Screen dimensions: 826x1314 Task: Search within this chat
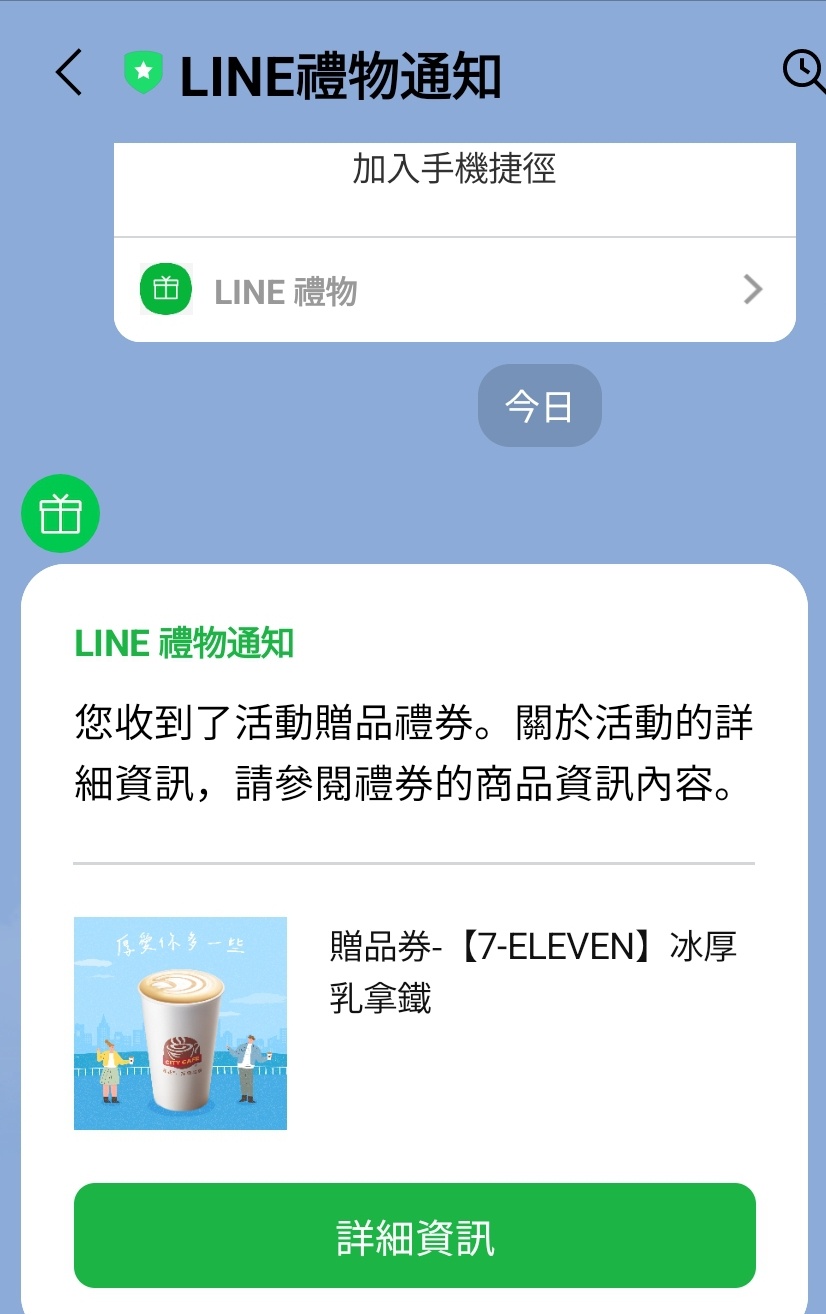(x=802, y=72)
